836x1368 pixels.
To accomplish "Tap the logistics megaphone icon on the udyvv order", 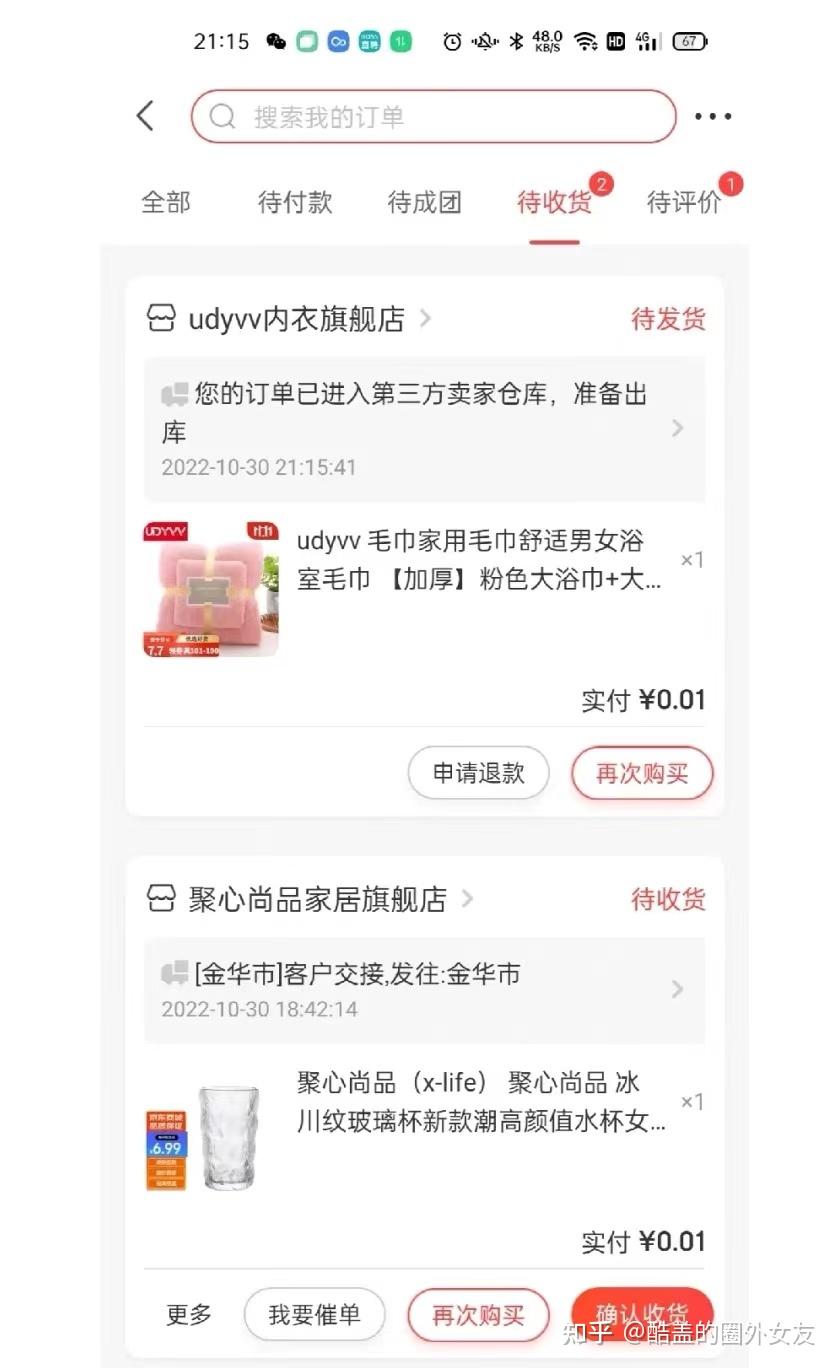I will pyautogui.click(x=174, y=393).
